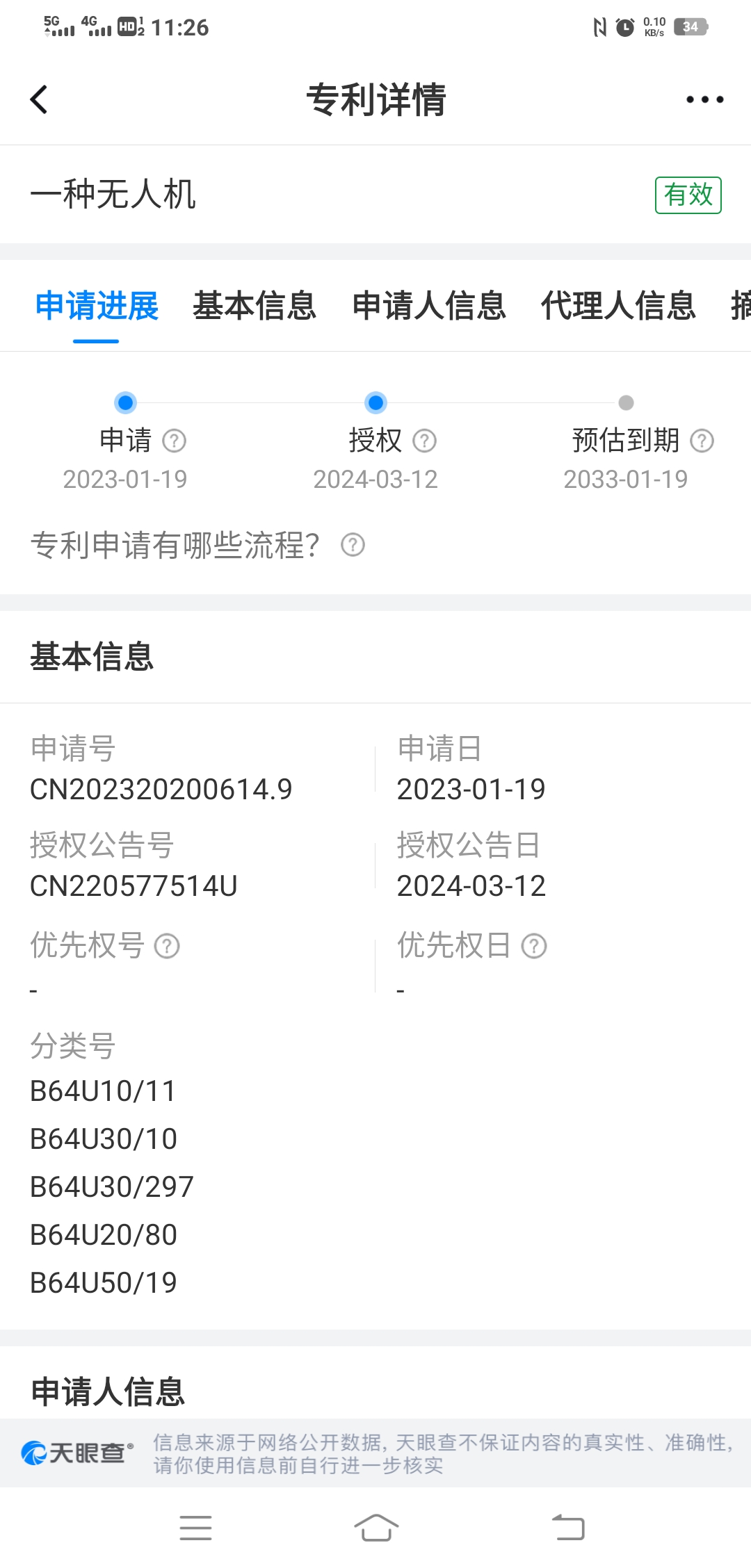
Task: Tap the 授权 node on the progress timeline
Action: 375,402
